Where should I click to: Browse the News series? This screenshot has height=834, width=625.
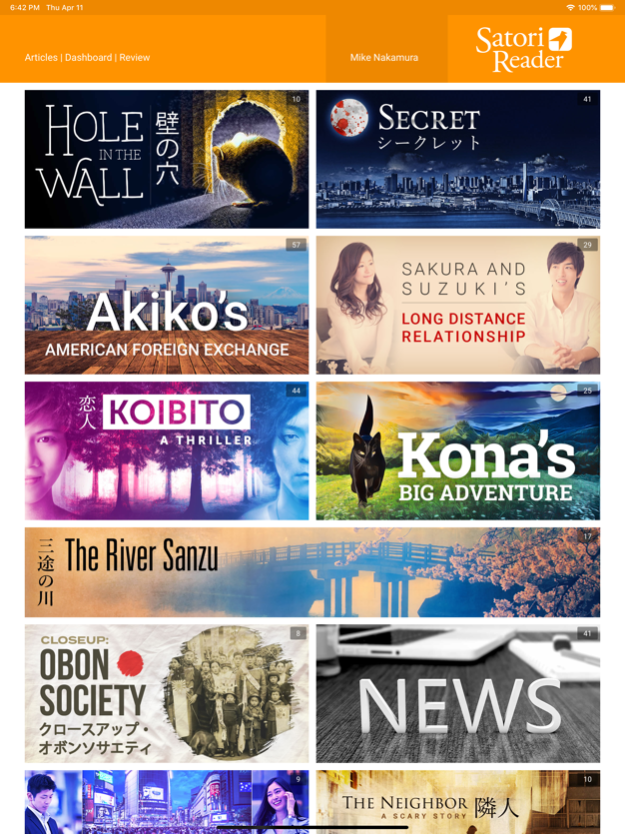pos(458,694)
